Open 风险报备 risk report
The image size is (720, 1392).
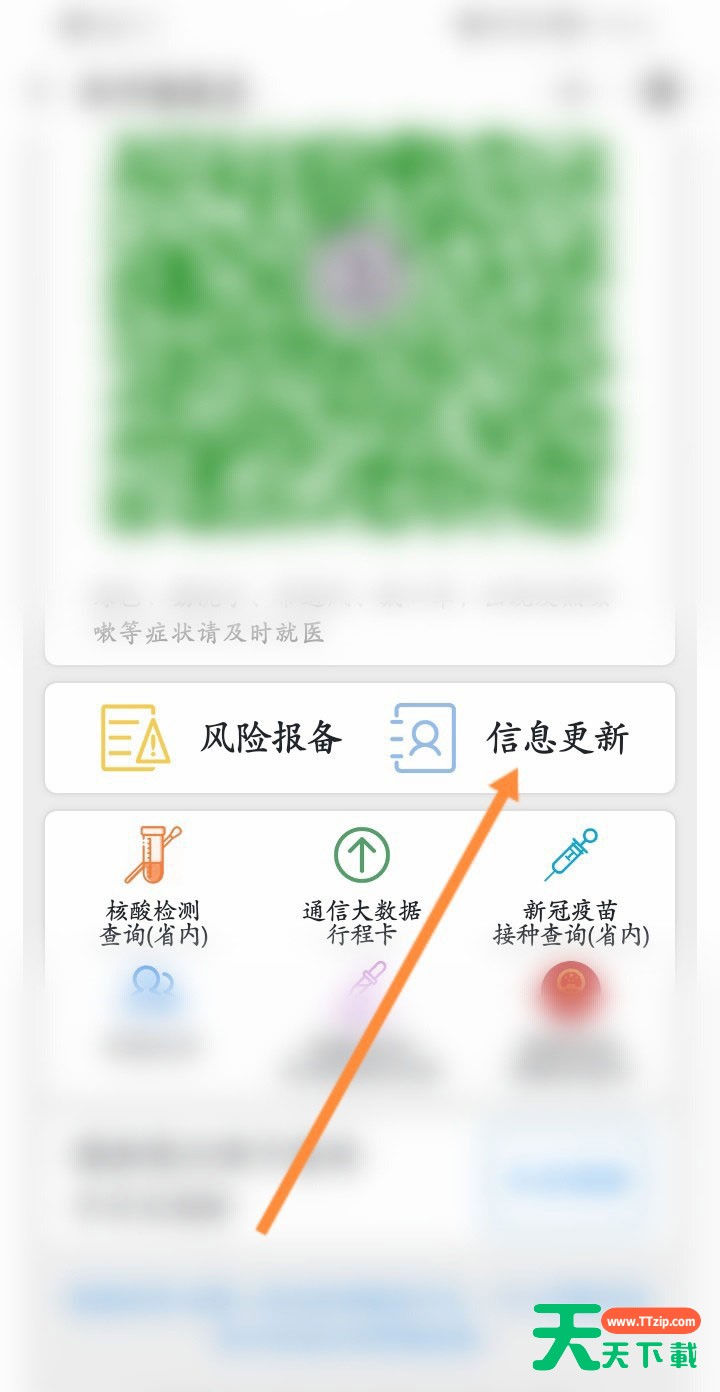click(x=221, y=738)
